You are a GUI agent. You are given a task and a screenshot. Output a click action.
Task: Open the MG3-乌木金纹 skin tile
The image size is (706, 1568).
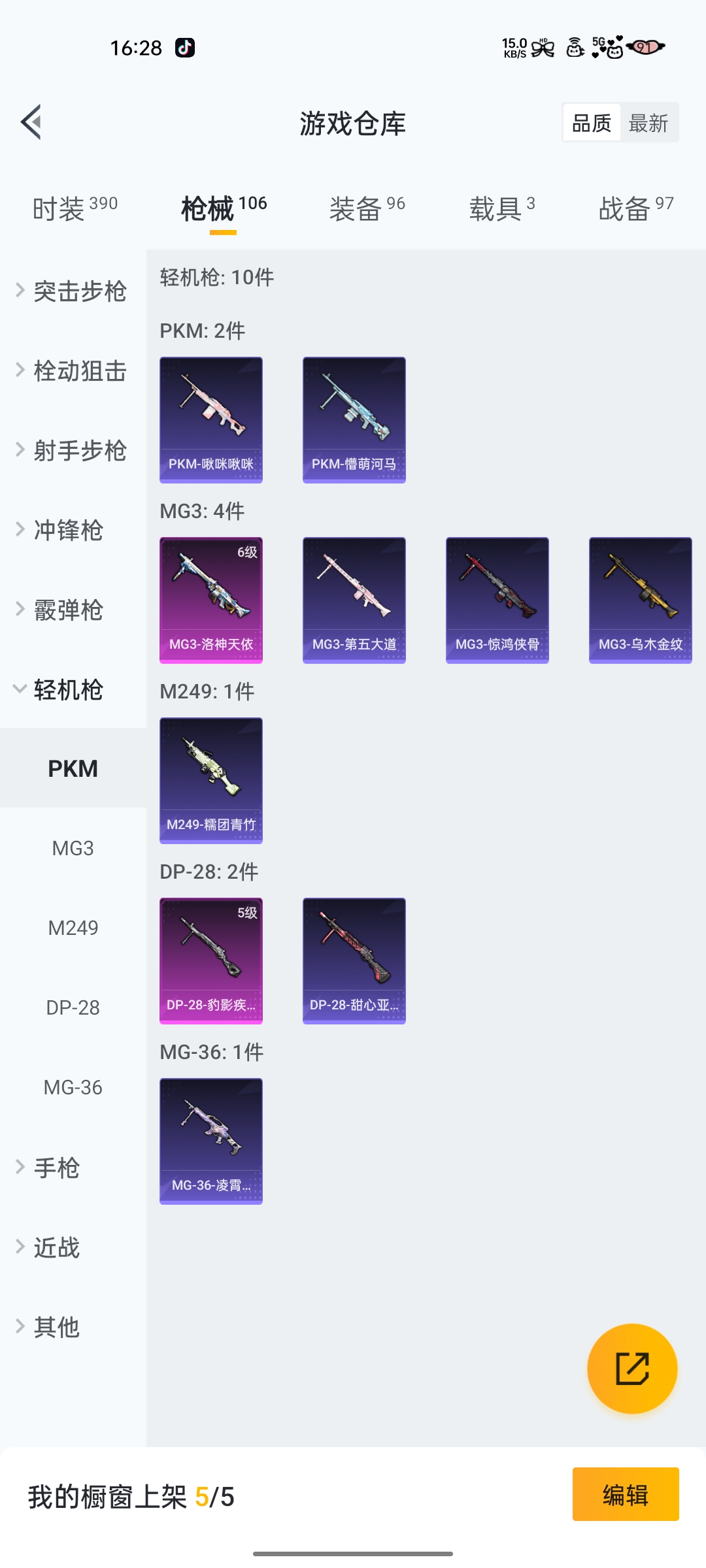pos(640,600)
